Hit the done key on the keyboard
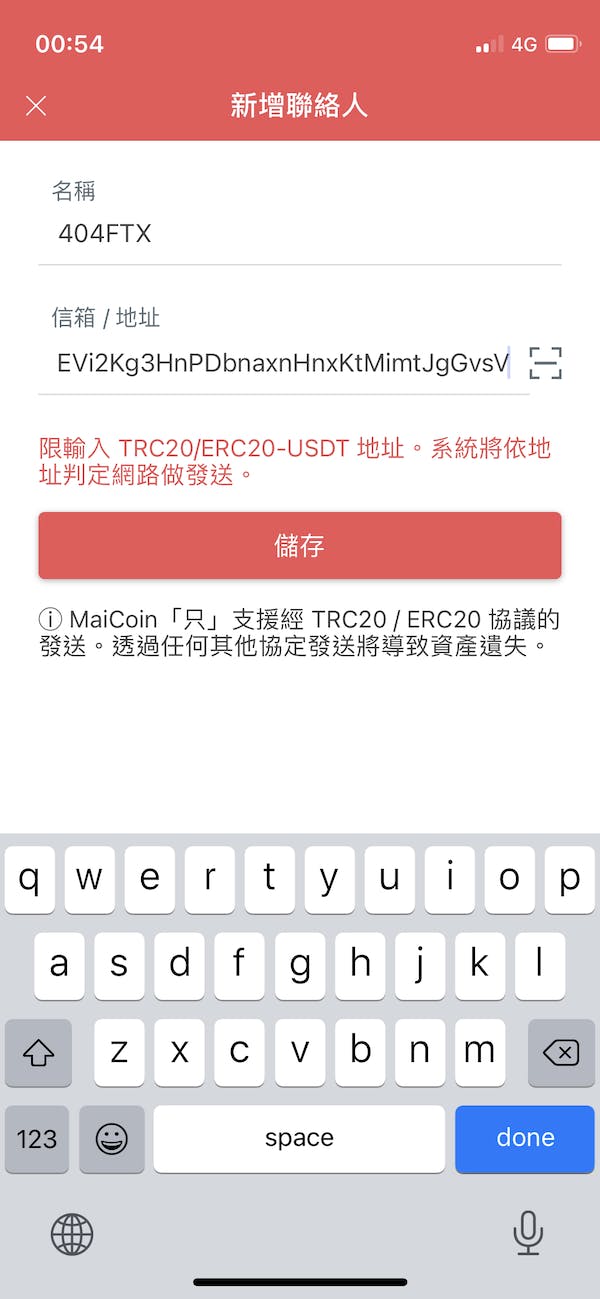Viewport: 600px width, 1299px height. [524, 1139]
